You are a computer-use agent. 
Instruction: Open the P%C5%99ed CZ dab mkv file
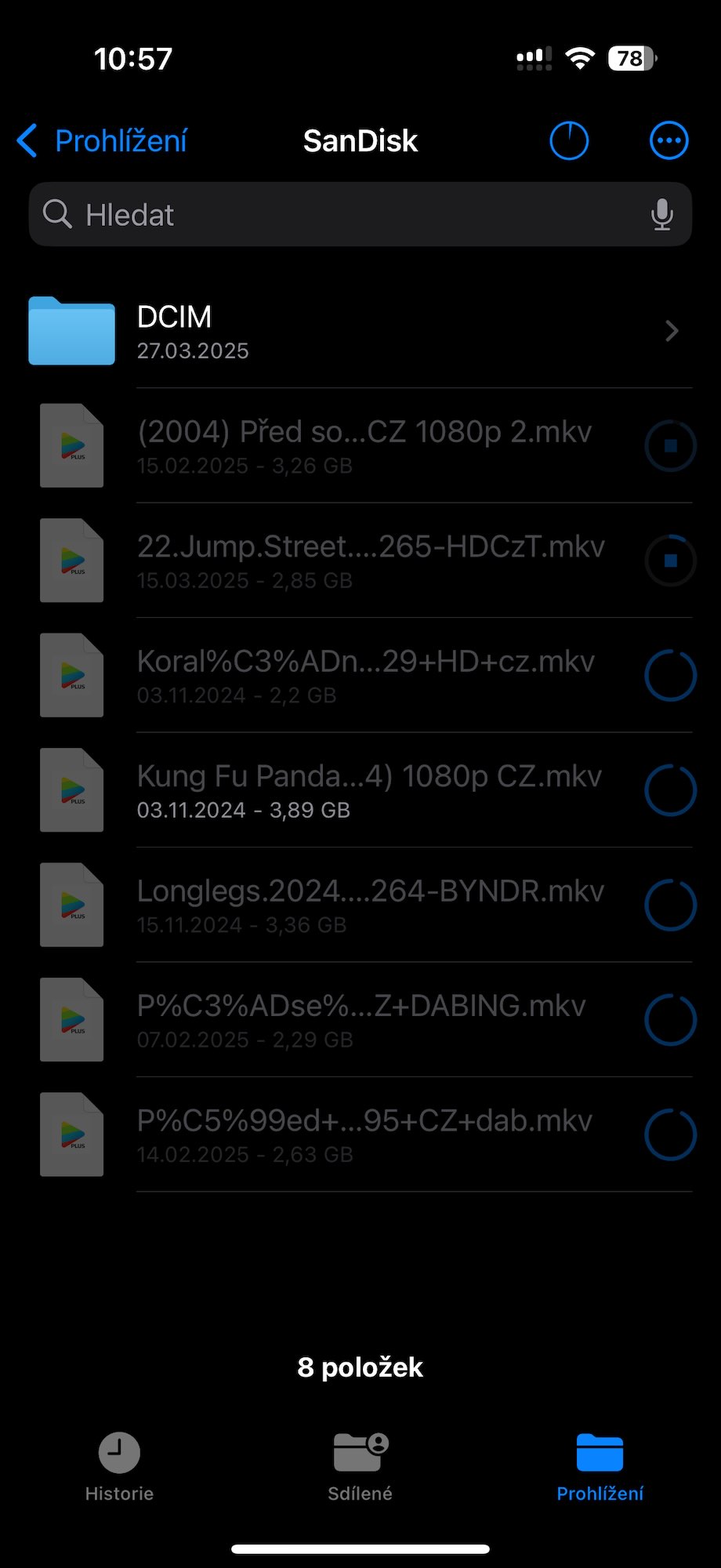(368, 1134)
